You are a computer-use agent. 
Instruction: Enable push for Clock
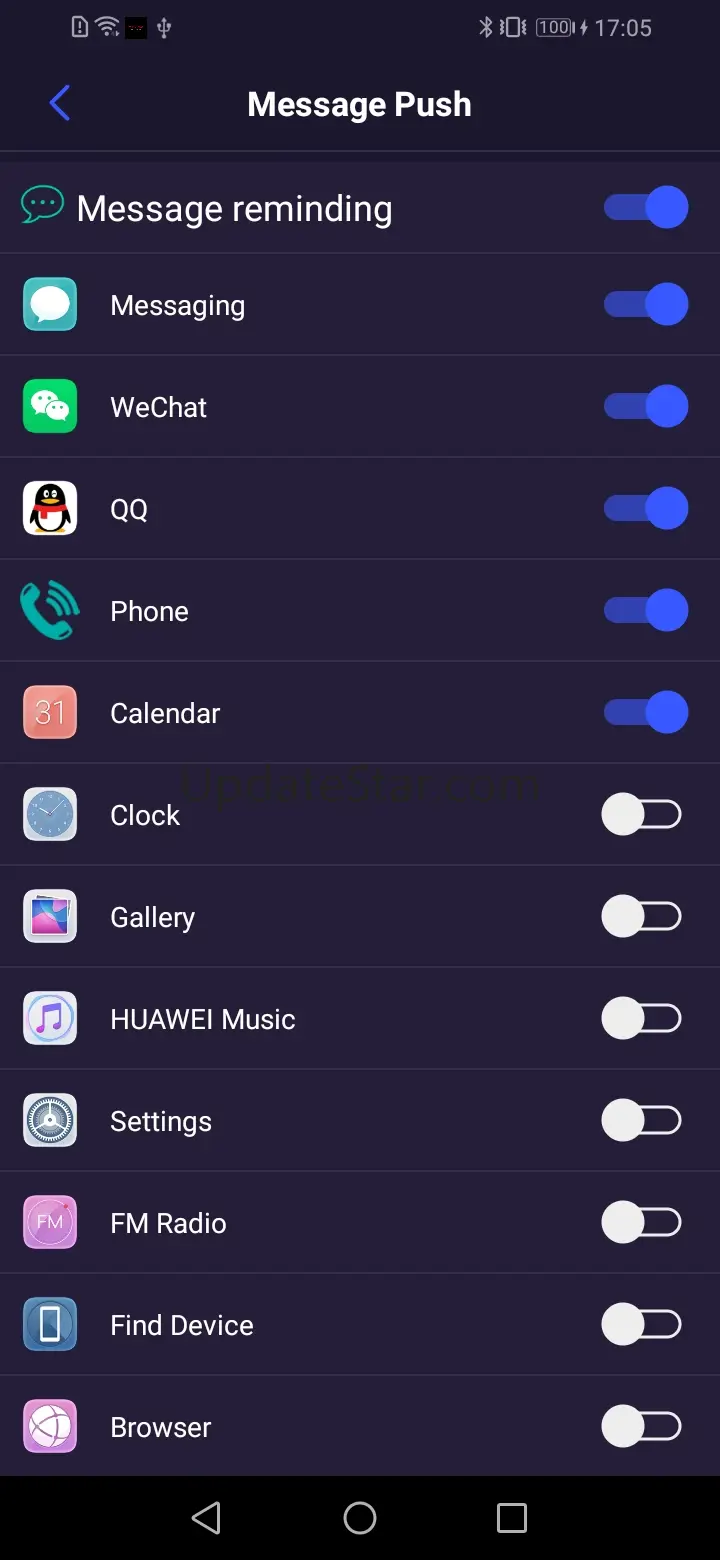[x=642, y=815]
